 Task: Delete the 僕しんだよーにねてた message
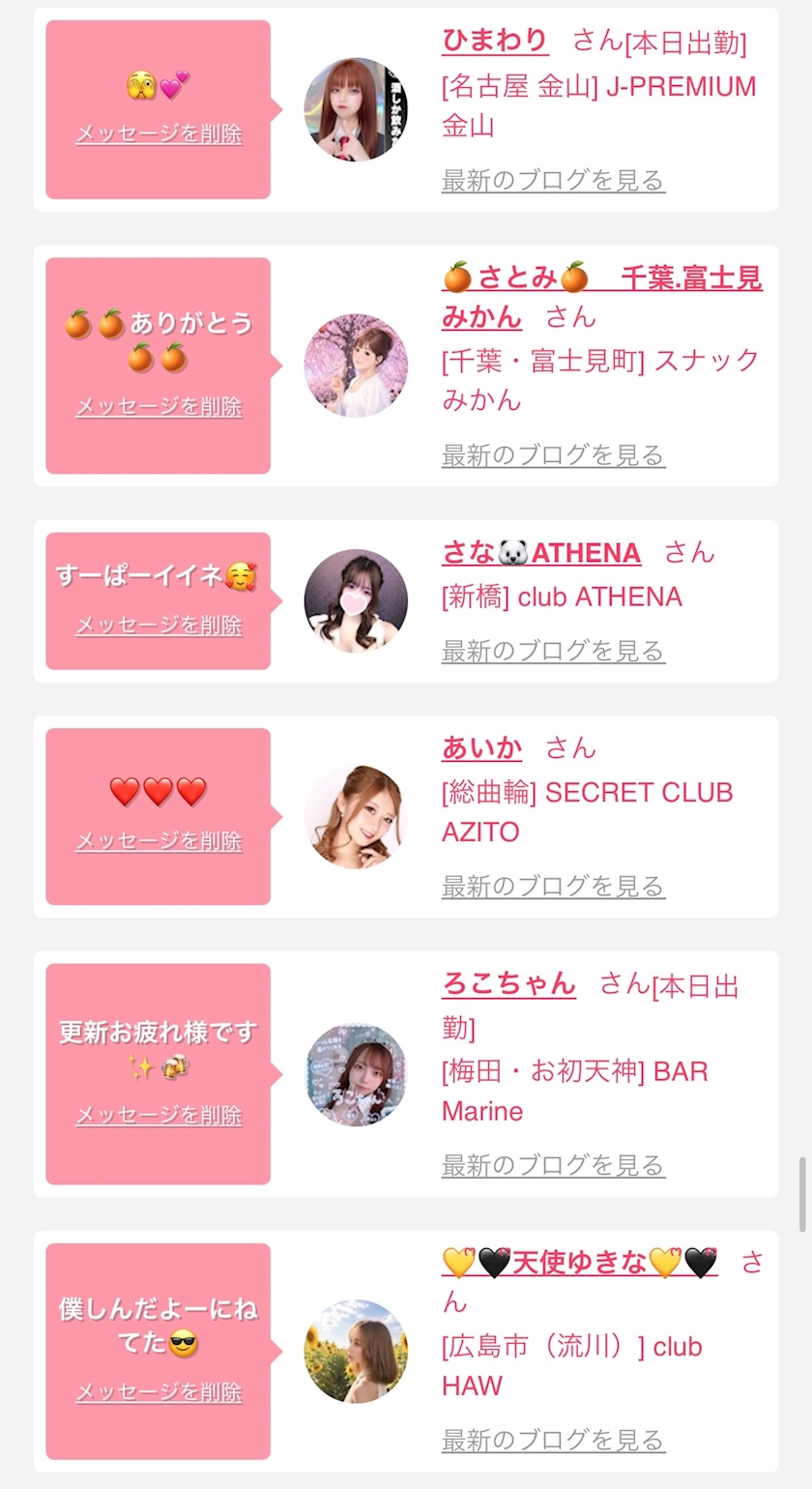point(159,1392)
